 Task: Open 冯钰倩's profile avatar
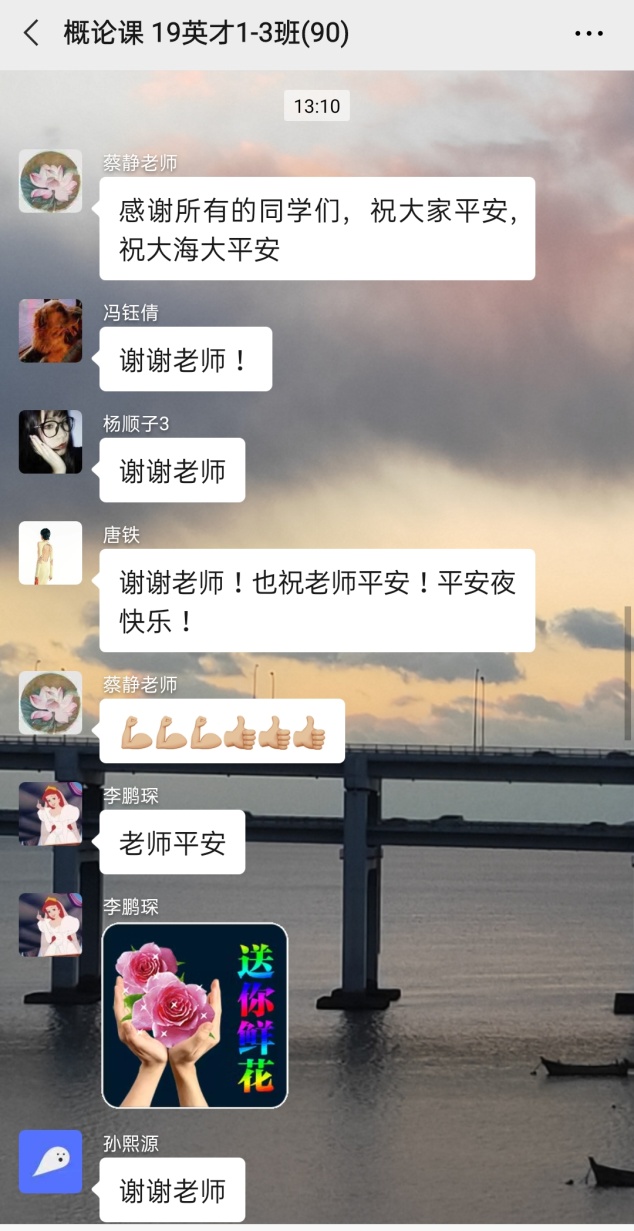(x=50, y=331)
